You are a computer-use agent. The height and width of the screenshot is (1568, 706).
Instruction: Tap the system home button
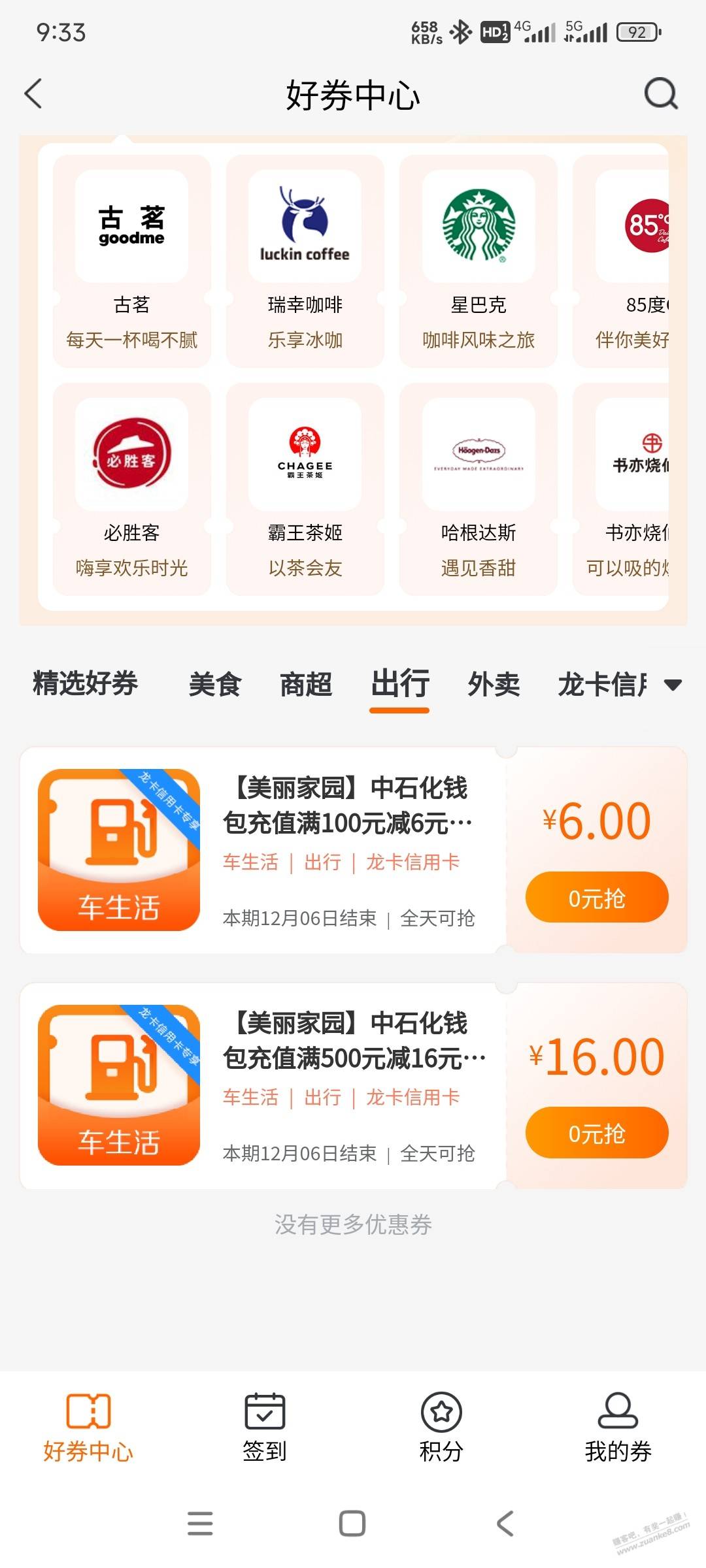[352, 1524]
